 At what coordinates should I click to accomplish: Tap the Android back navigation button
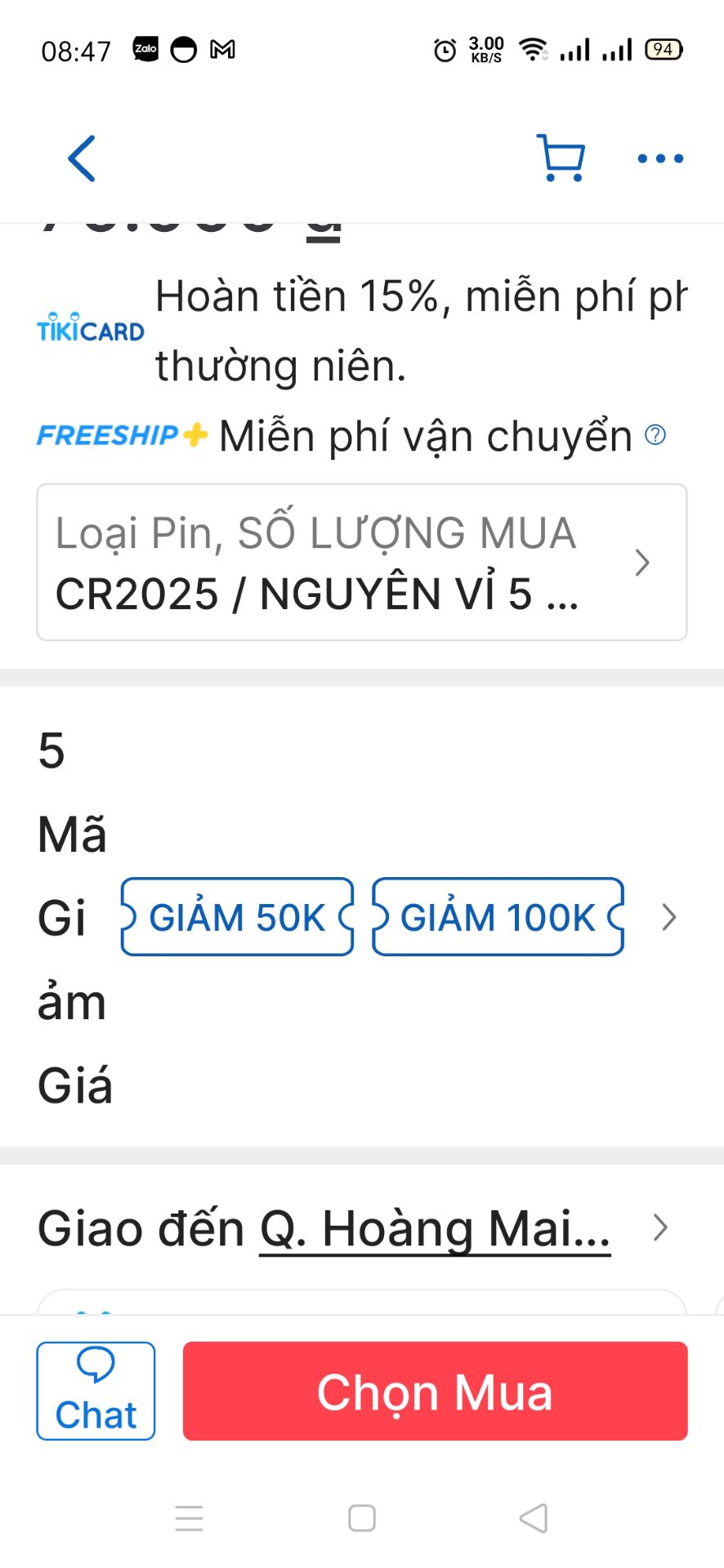click(x=532, y=1518)
